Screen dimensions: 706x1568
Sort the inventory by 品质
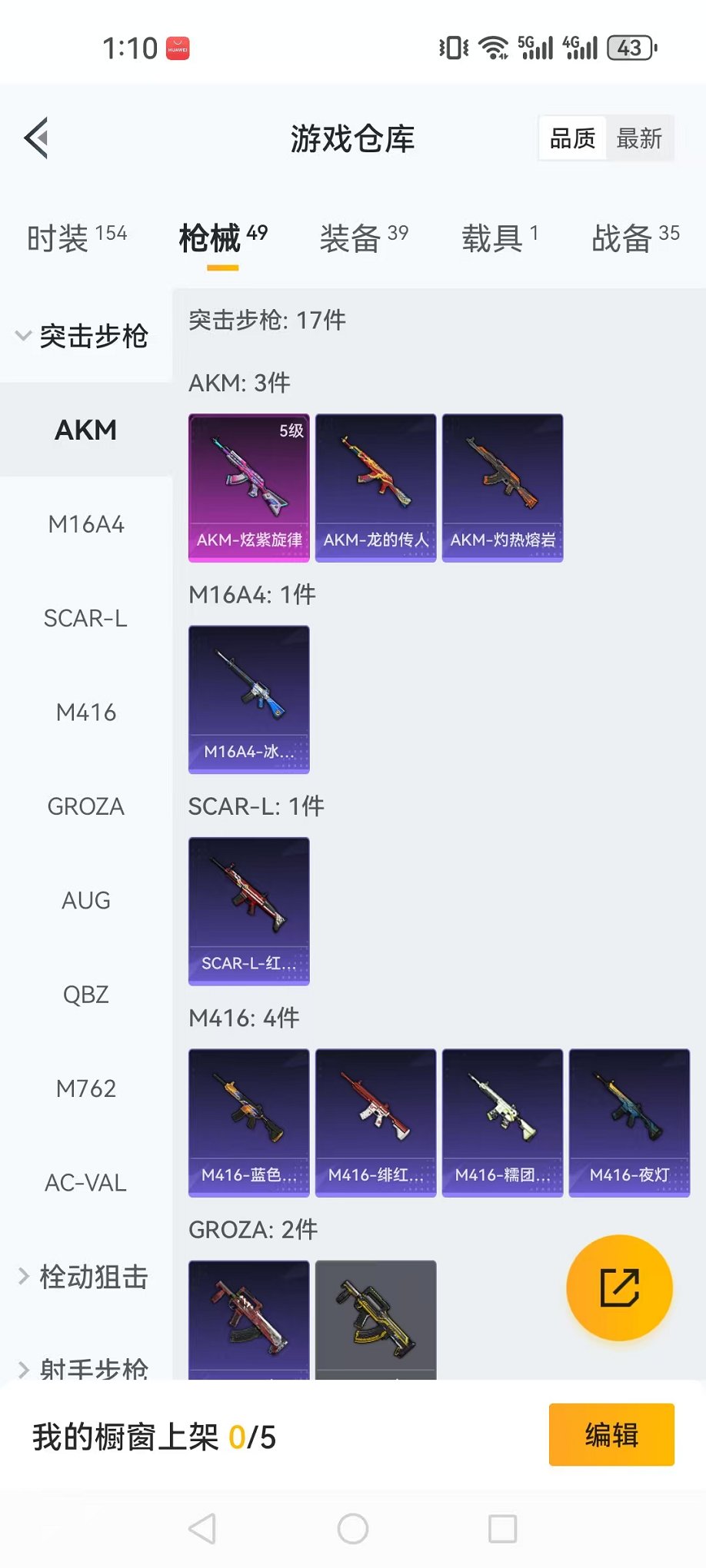[x=572, y=139]
